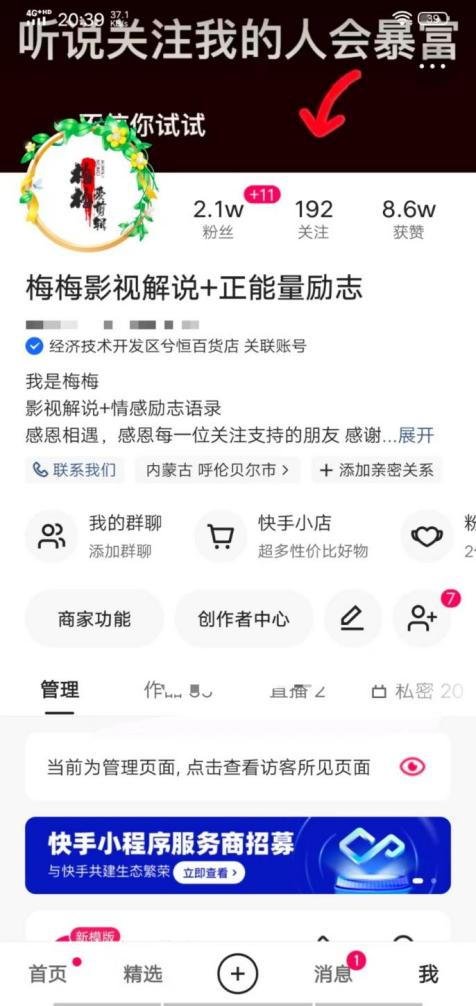
Task: Expand the bio with 展开
Action: click(x=416, y=436)
